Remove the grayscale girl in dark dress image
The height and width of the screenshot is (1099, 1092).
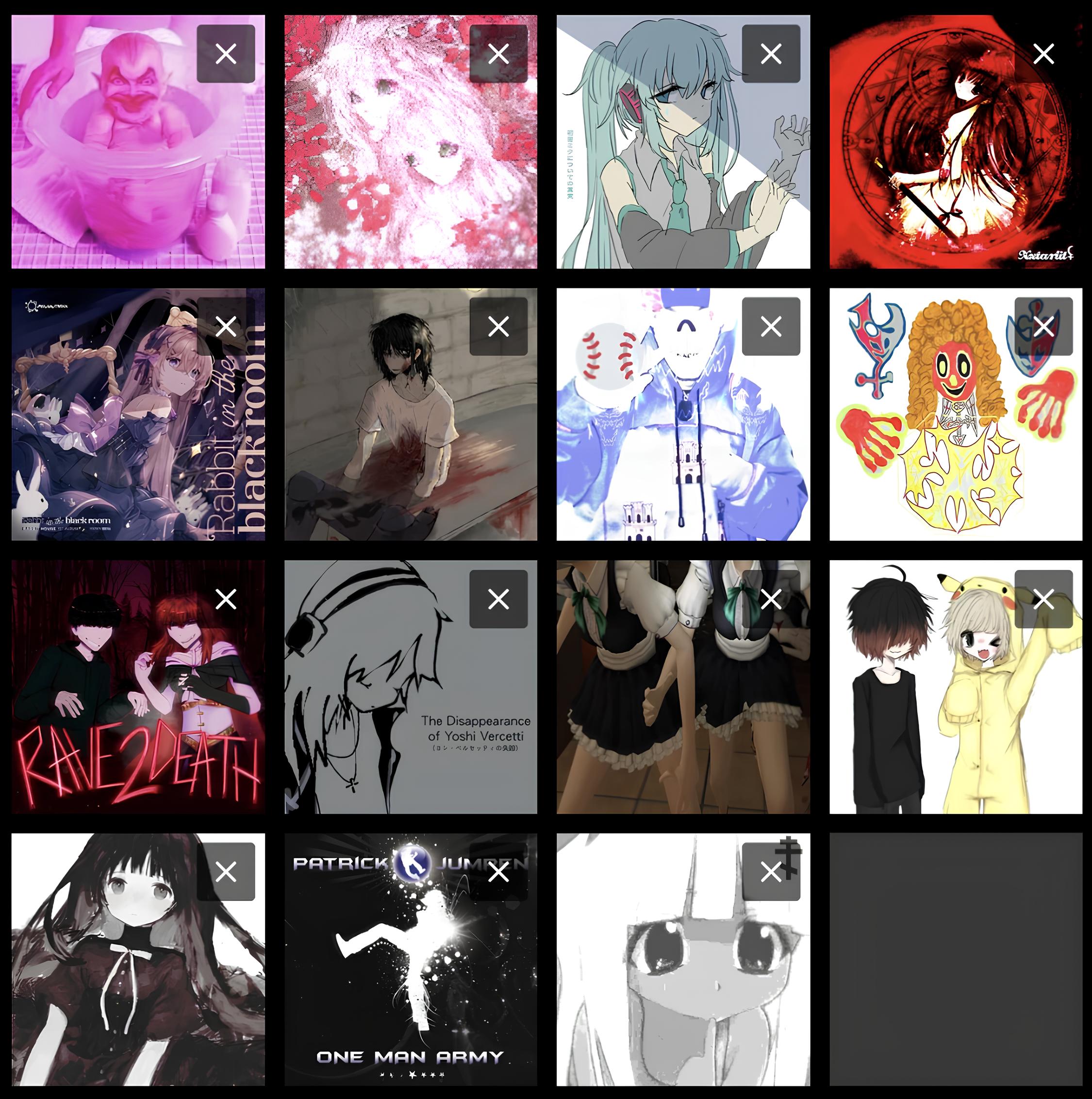226,871
